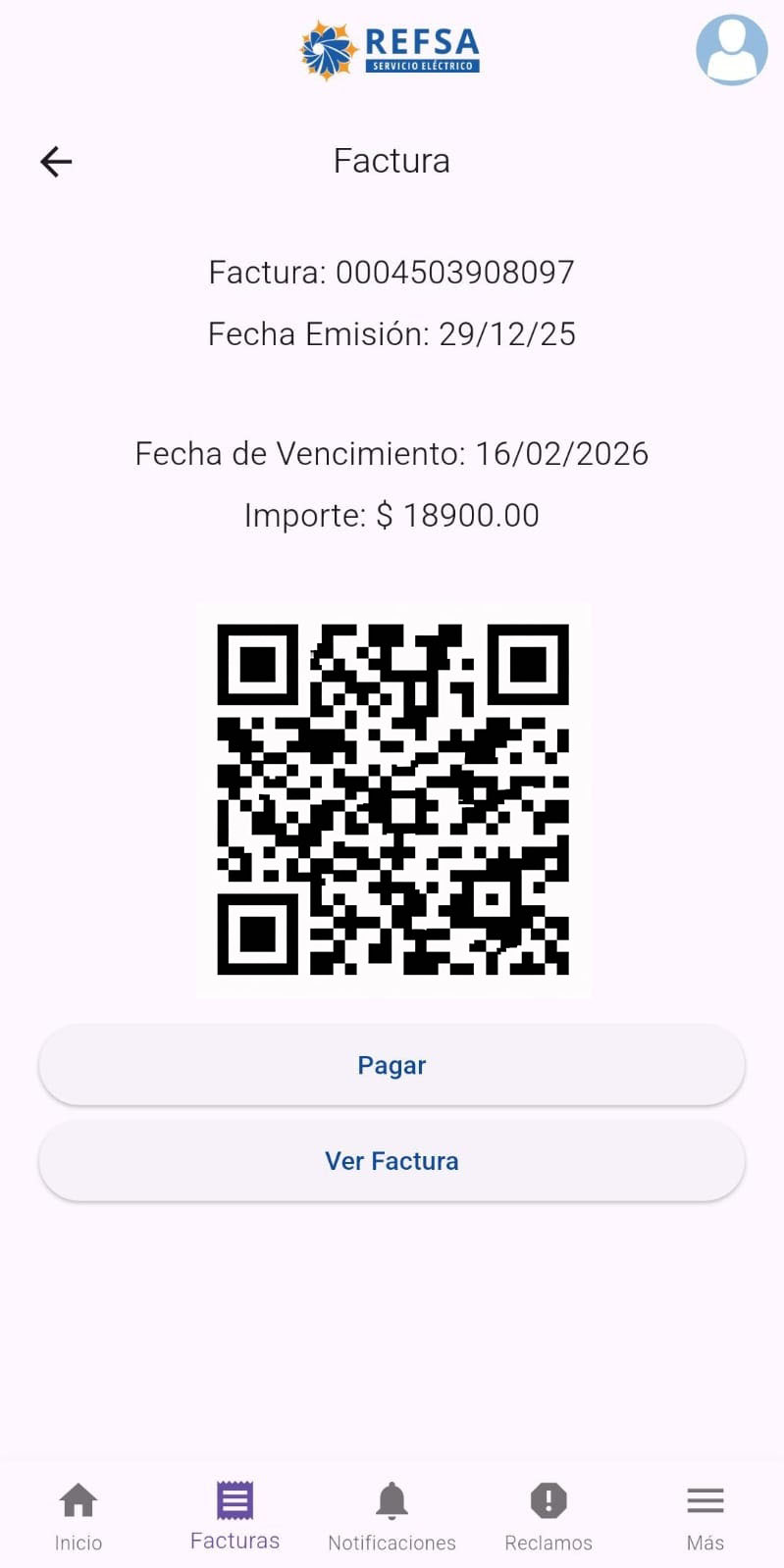Tap the Fecha de Vencimiento text

pos(391,453)
